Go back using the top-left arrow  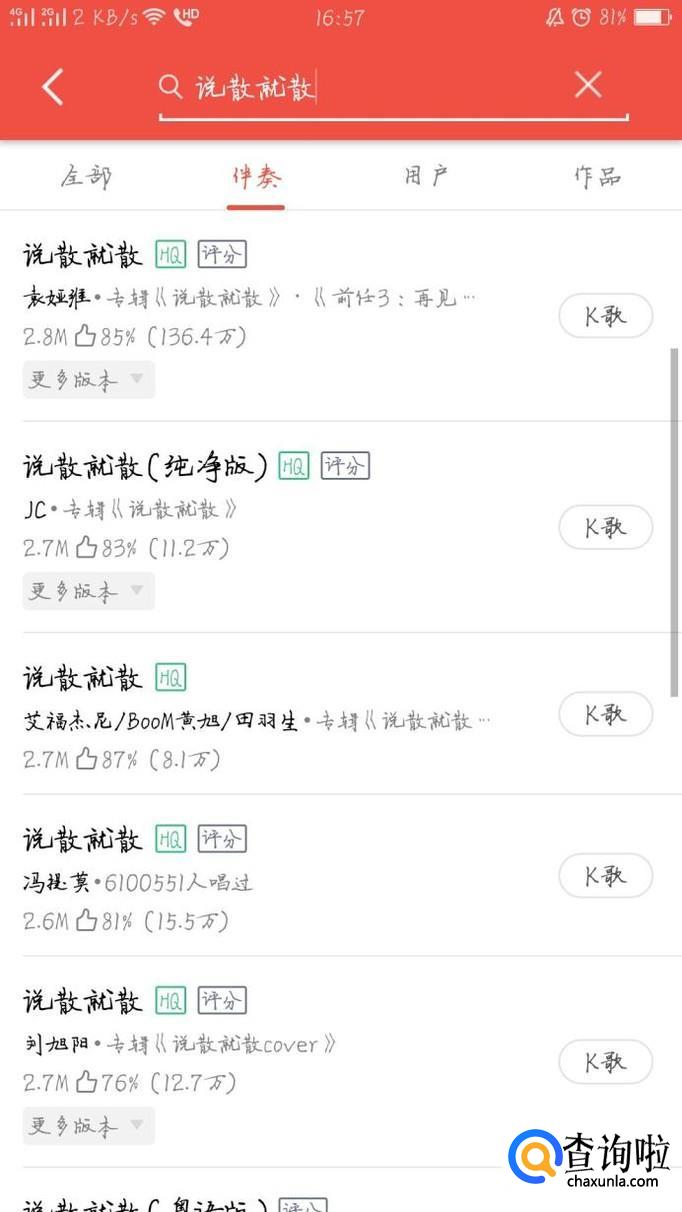pos(53,87)
